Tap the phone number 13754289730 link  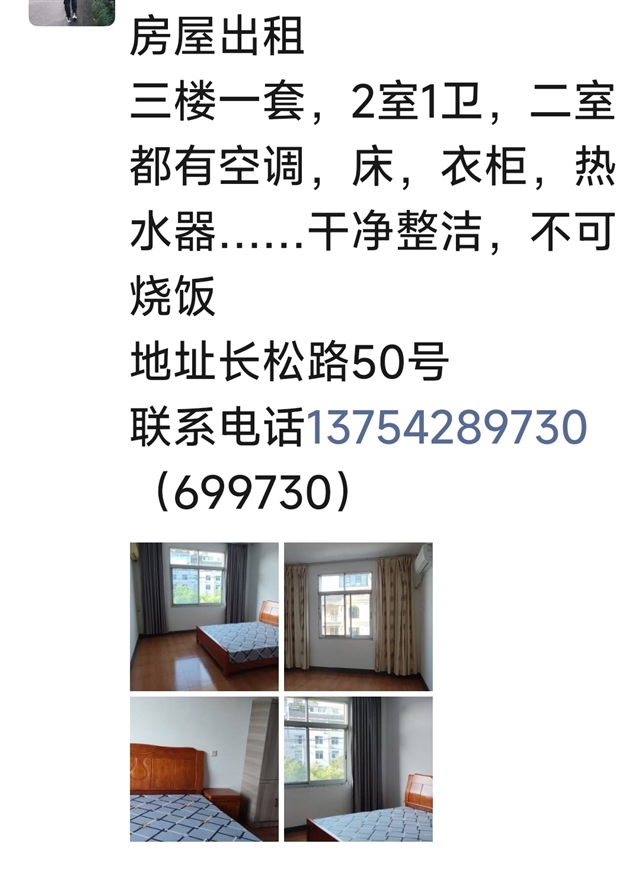[445, 428]
